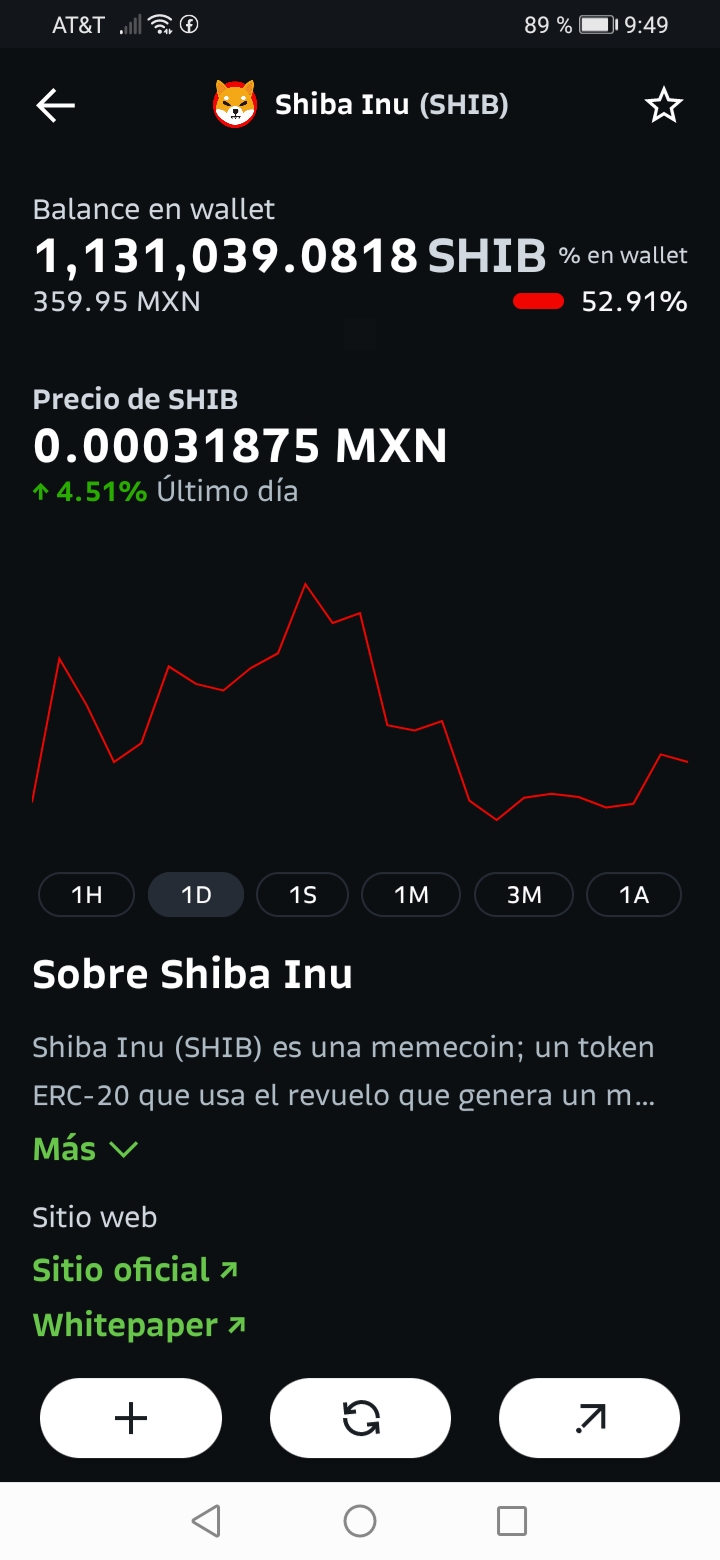Open the recent apps view
The image size is (720, 1560).
point(511,1521)
